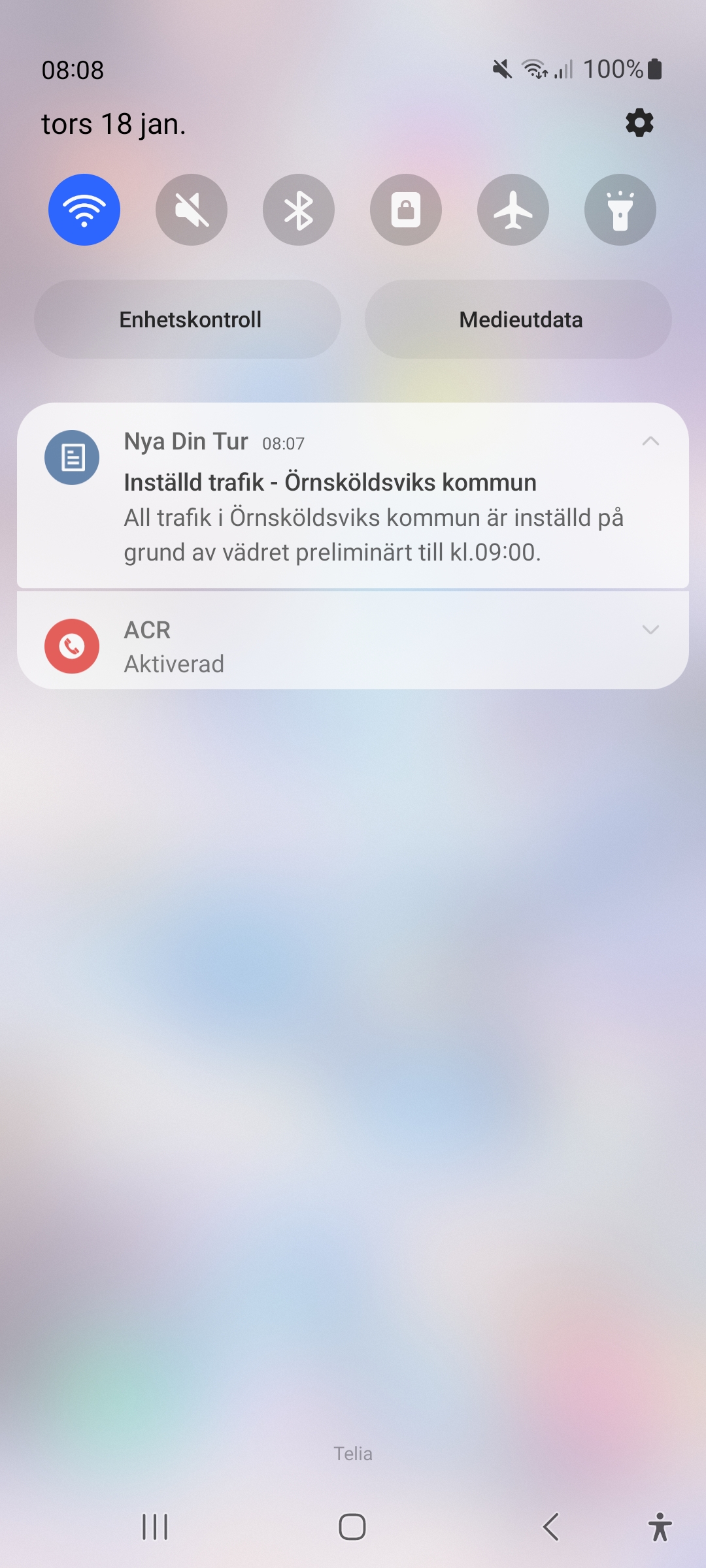Image resolution: width=706 pixels, height=1568 pixels.
Task: Go to the home screen
Action: click(352, 1527)
